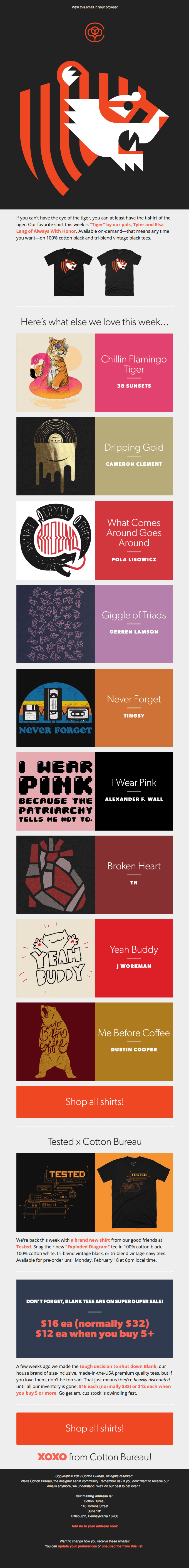The image size is (189, 1568).
Task: Open the Chillin Flamingo Tiger shirt card
Action: click(x=94, y=372)
